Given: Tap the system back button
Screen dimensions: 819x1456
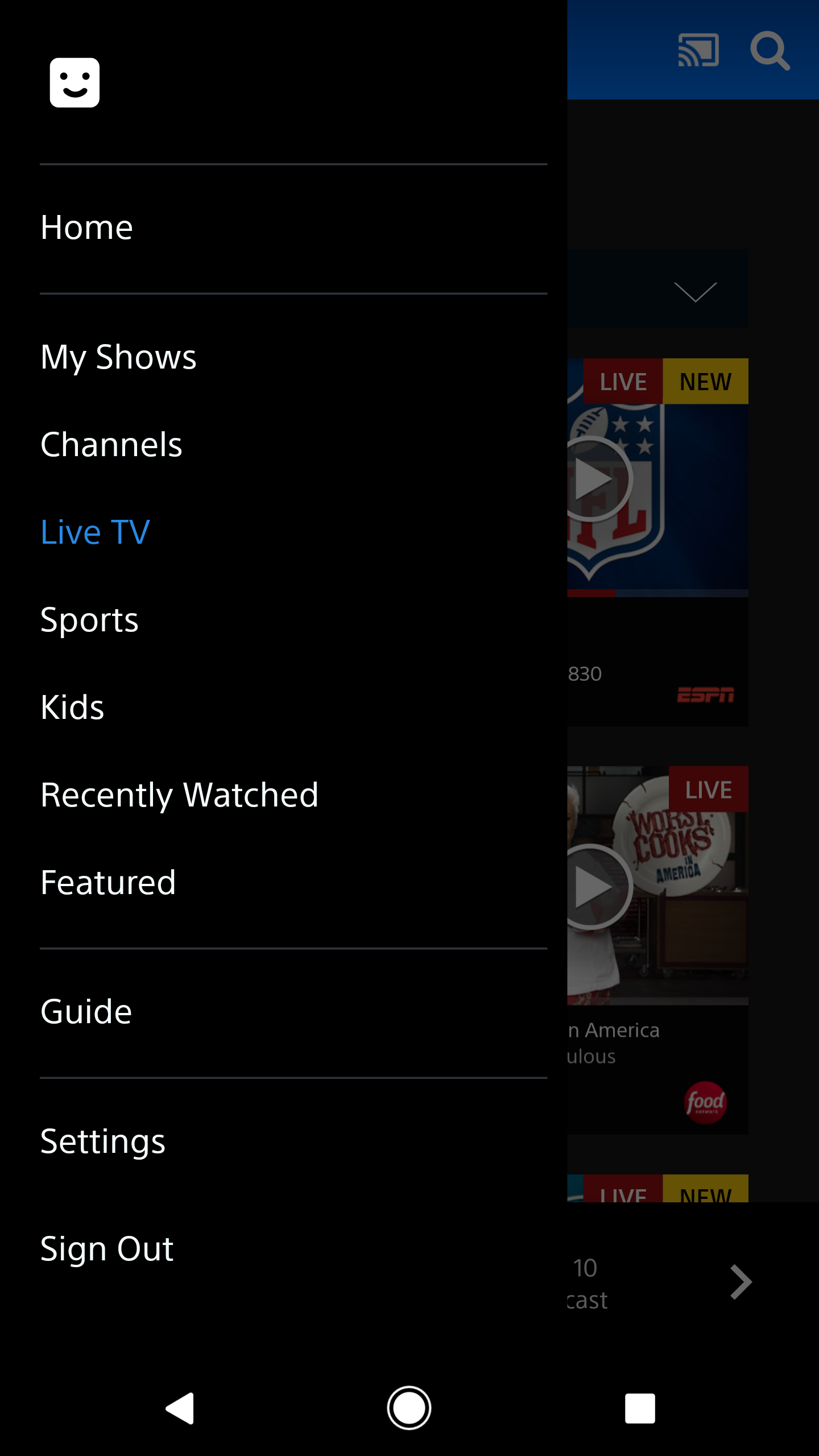Looking at the screenshot, I should (180, 1408).
